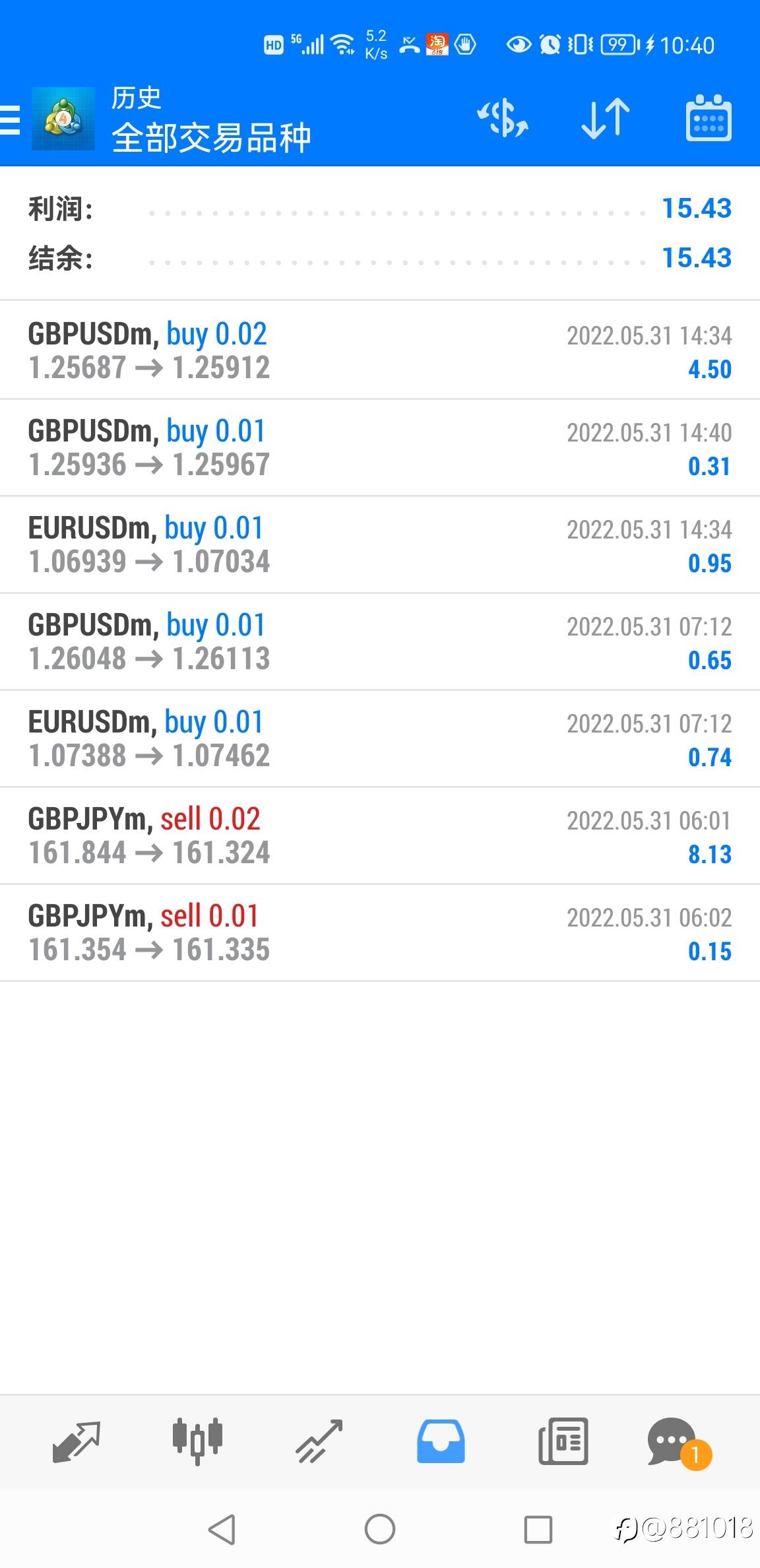760x1568 pixels.
Task: Open GBPUSDm buy 0.02 trade with 4.50 profit
Action: point(380,350)
